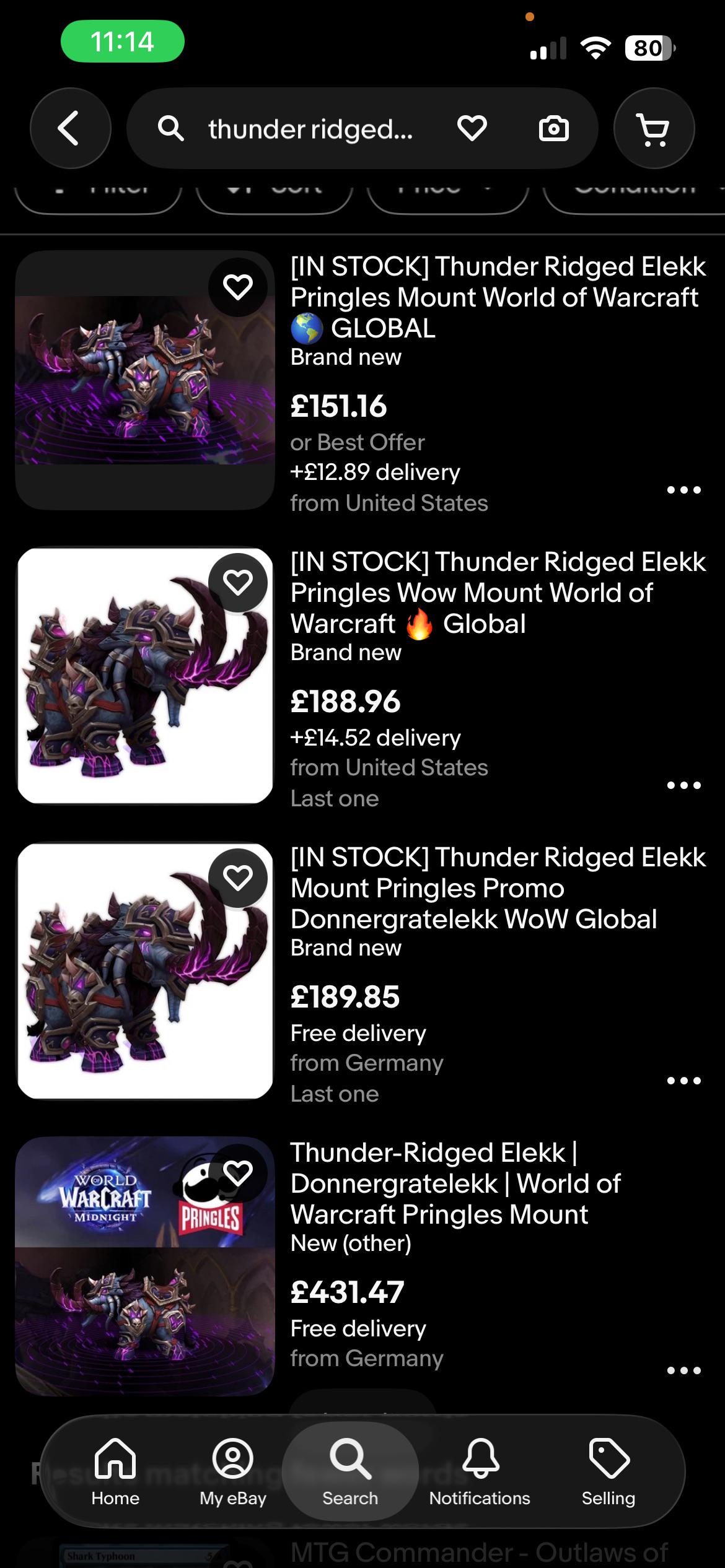Open the £151.16 Thunder Ridged Elekk listing

498,297
